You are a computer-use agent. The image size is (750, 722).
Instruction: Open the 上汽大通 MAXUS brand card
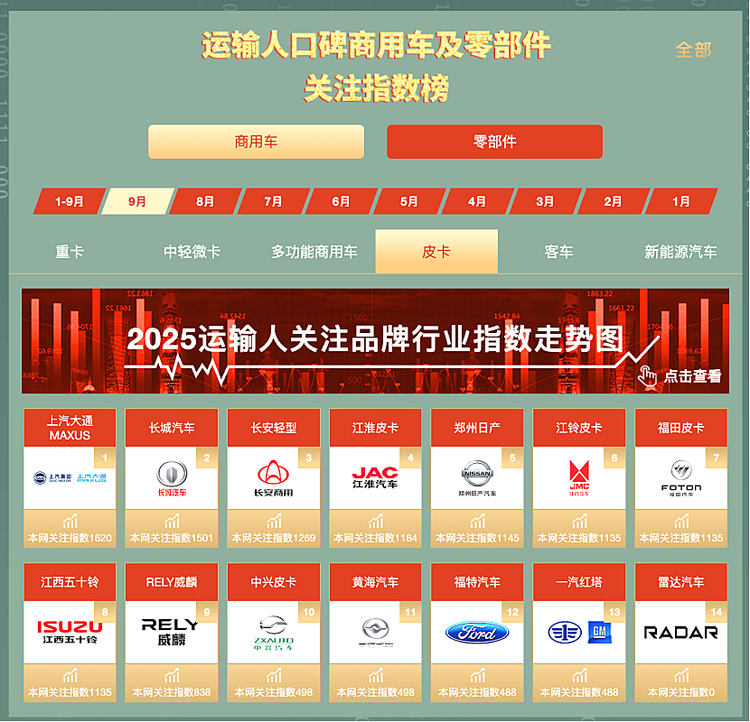[69, 478]
